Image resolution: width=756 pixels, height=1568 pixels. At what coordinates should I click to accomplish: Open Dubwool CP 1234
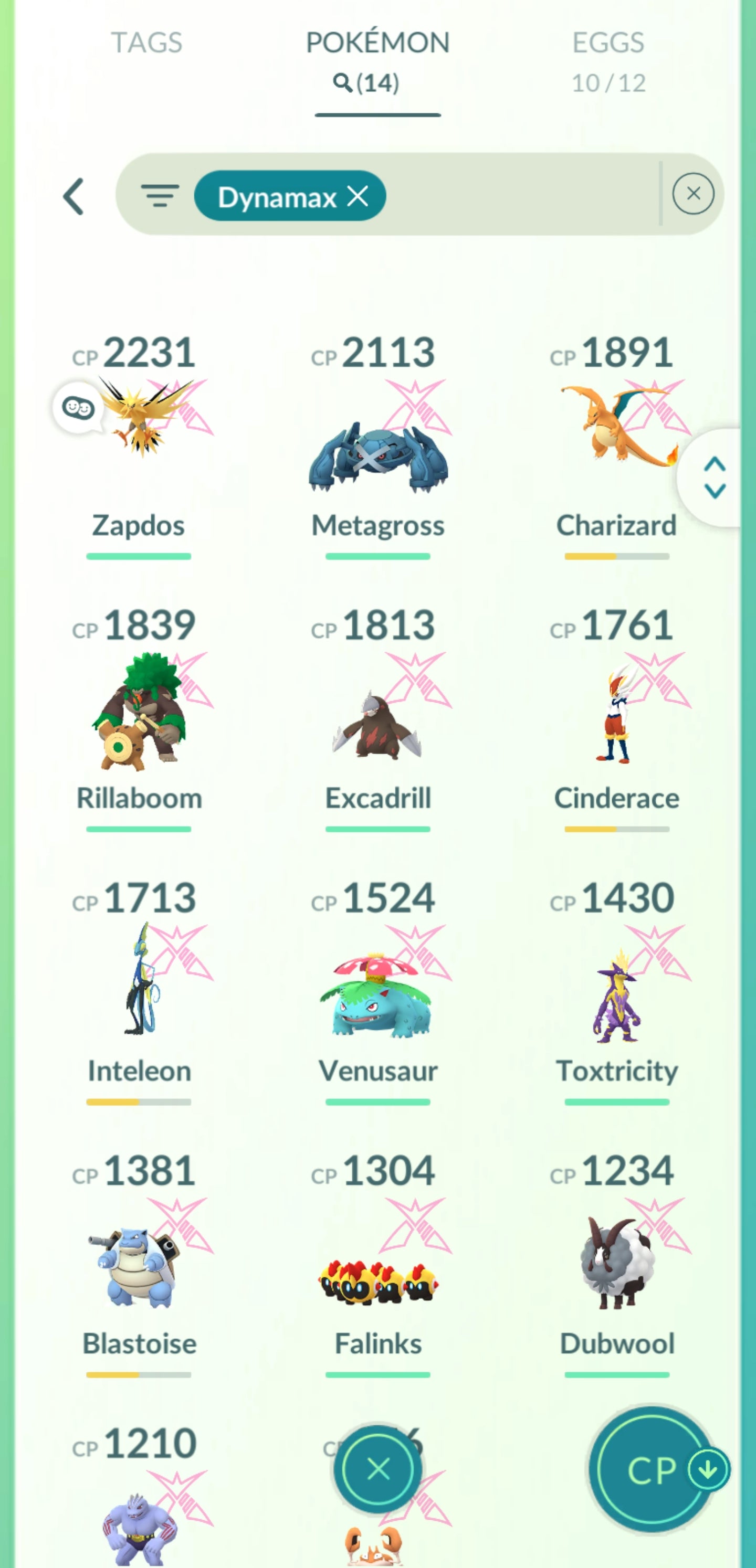(616, 1266)
